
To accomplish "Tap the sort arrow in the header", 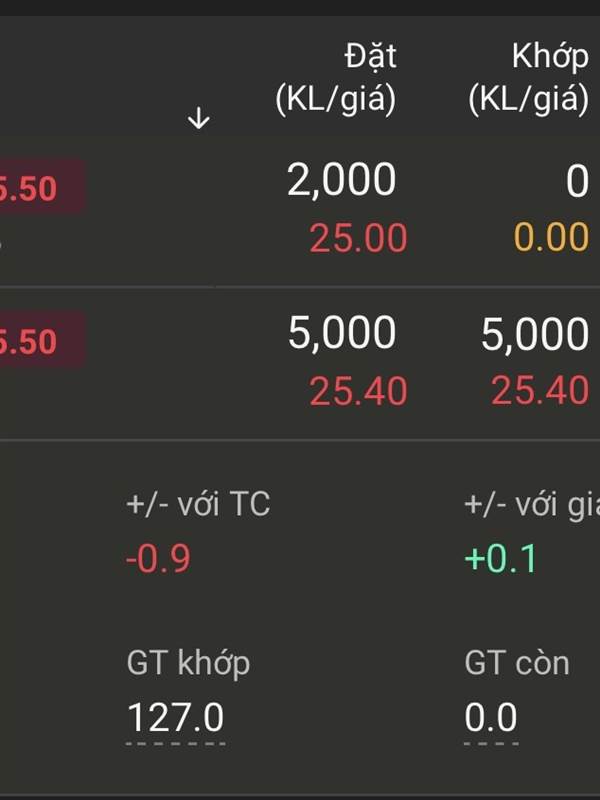I will (x=199, y=120).
